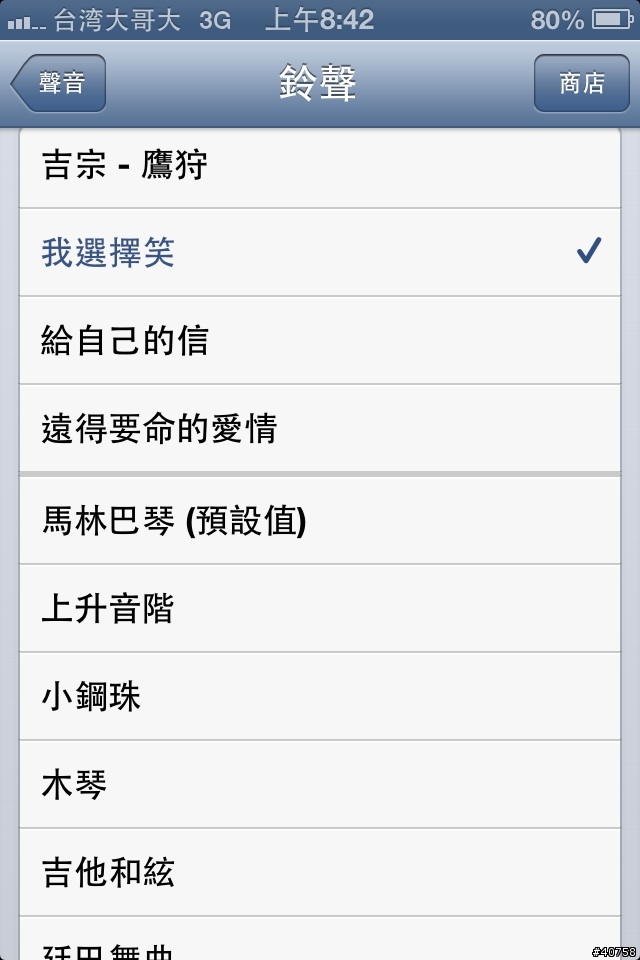Choose 我選擇笑 as ringtone
Image resolution: width=640 pixels, height=960 pixels.
(x=320, y=253)
